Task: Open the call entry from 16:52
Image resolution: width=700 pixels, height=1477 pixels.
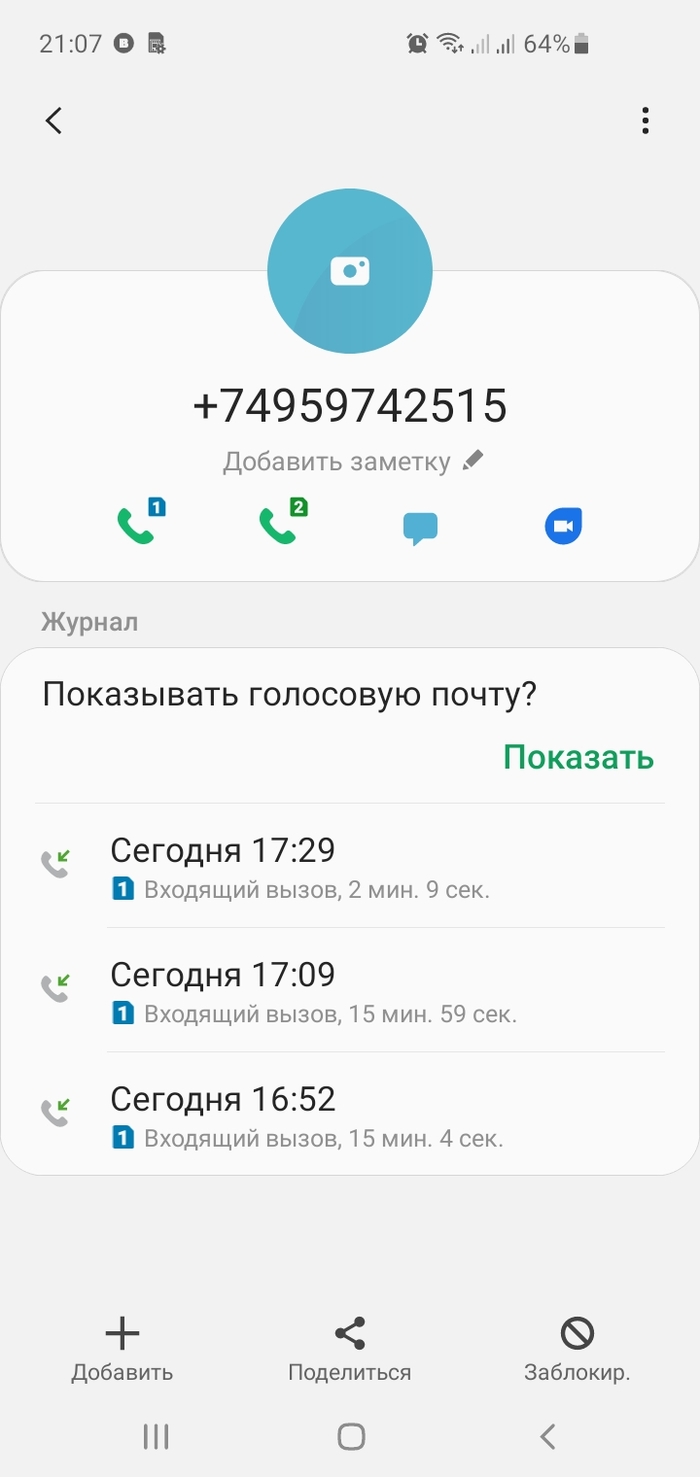Action: 350,1115
